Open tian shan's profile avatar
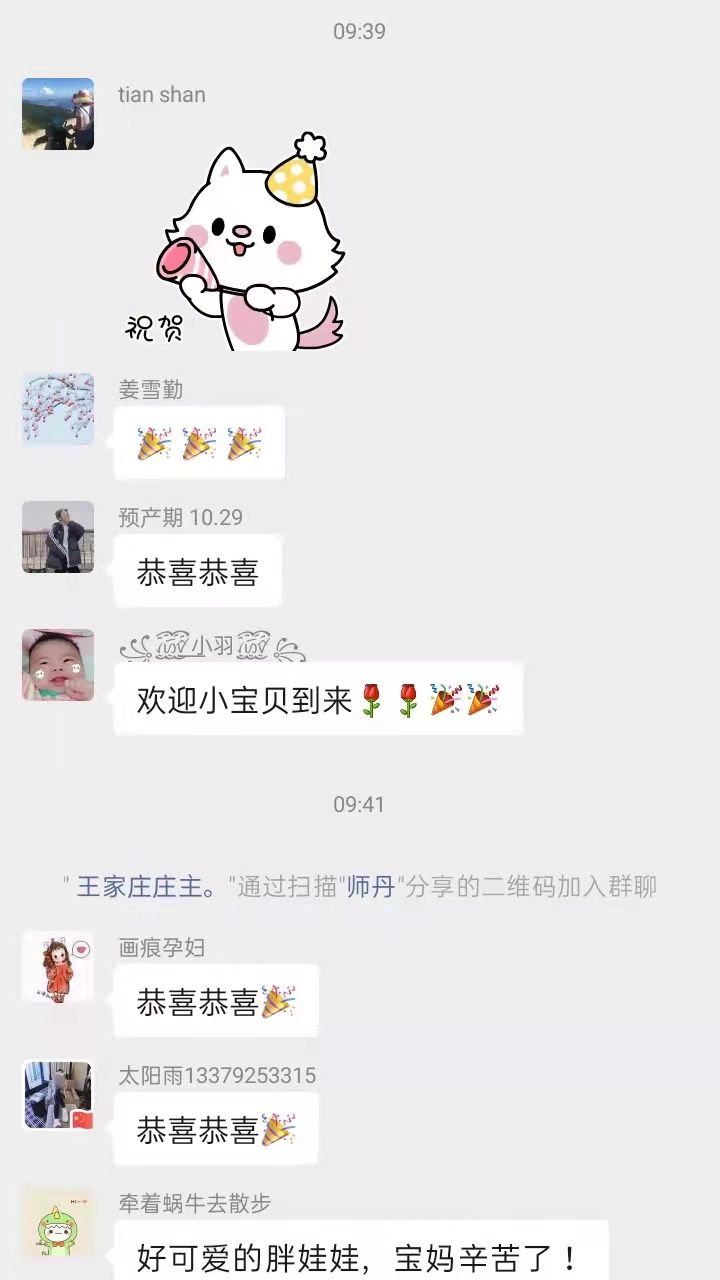 tap(58, 114)
